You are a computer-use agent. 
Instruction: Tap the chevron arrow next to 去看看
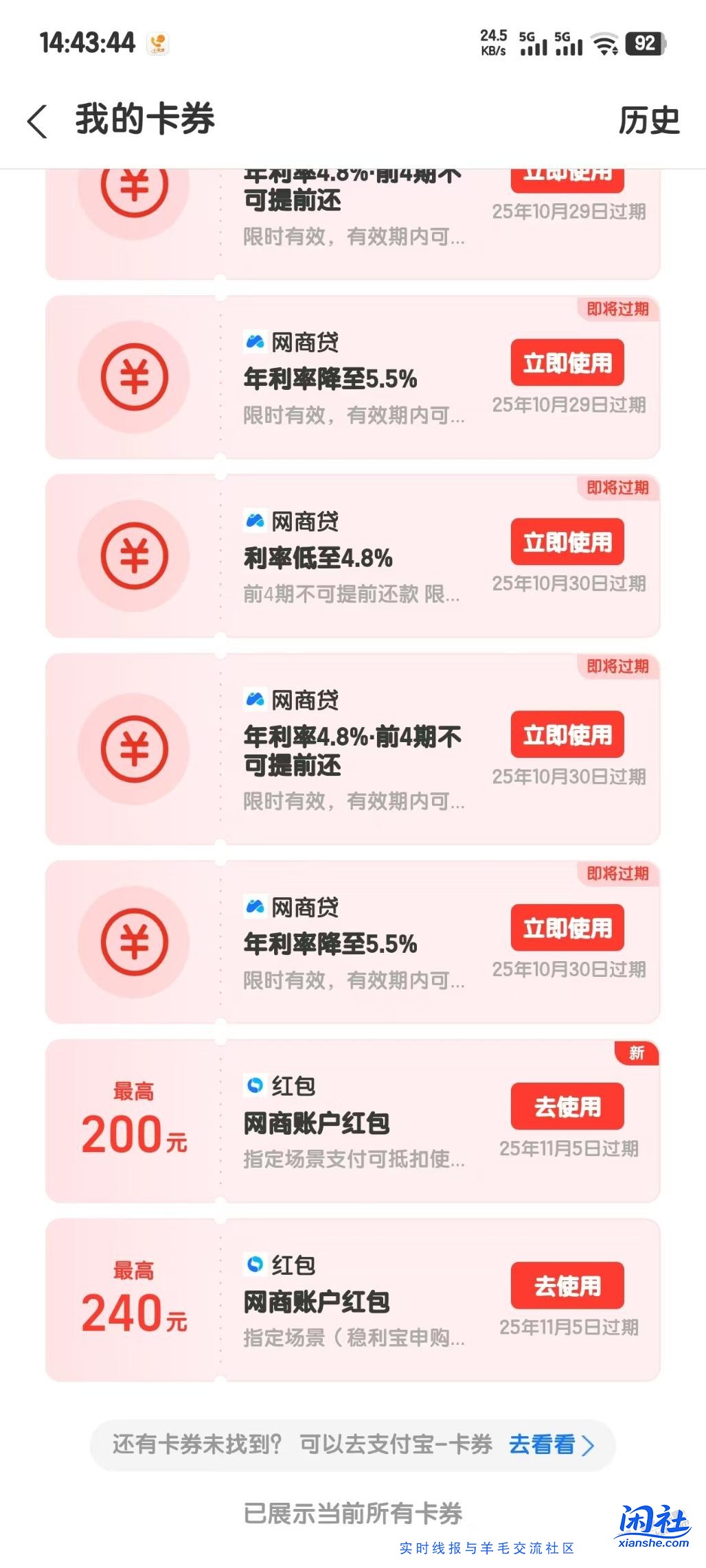pos(589,1444)
